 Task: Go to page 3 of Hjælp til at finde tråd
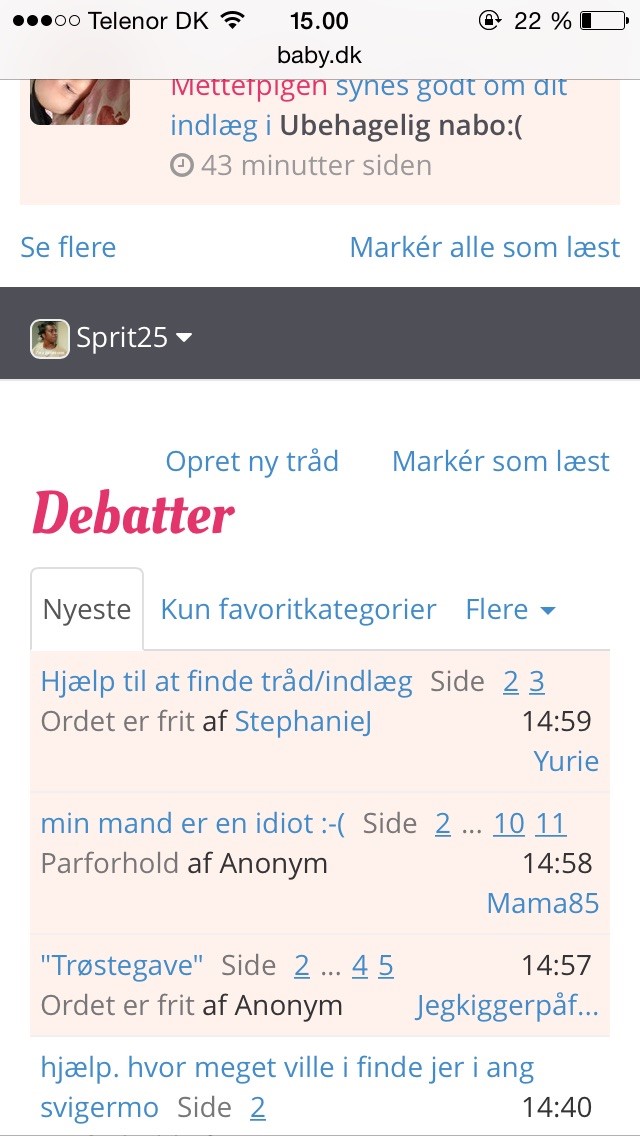coord(537,682)
